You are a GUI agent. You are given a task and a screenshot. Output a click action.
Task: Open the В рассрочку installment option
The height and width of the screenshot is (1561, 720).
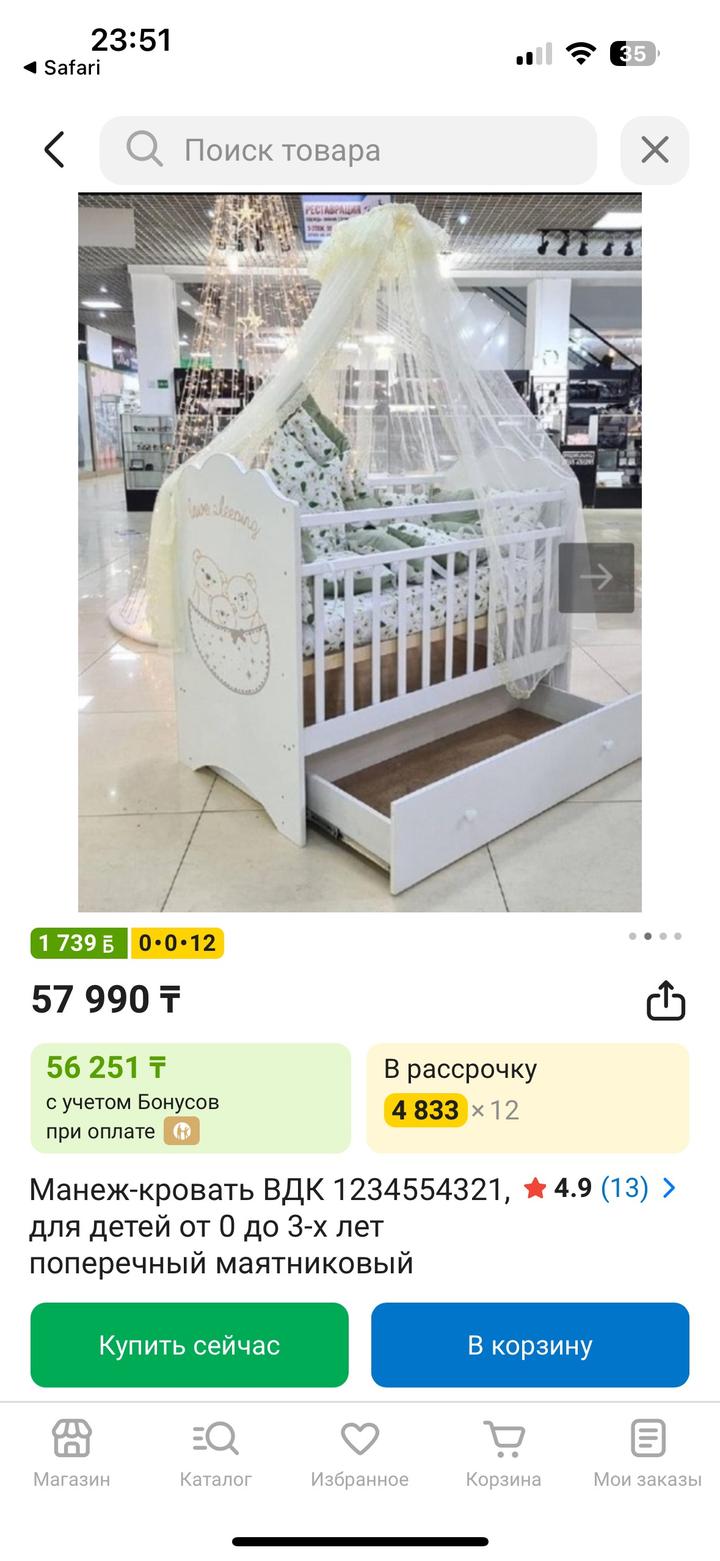tap(528, 1098)
